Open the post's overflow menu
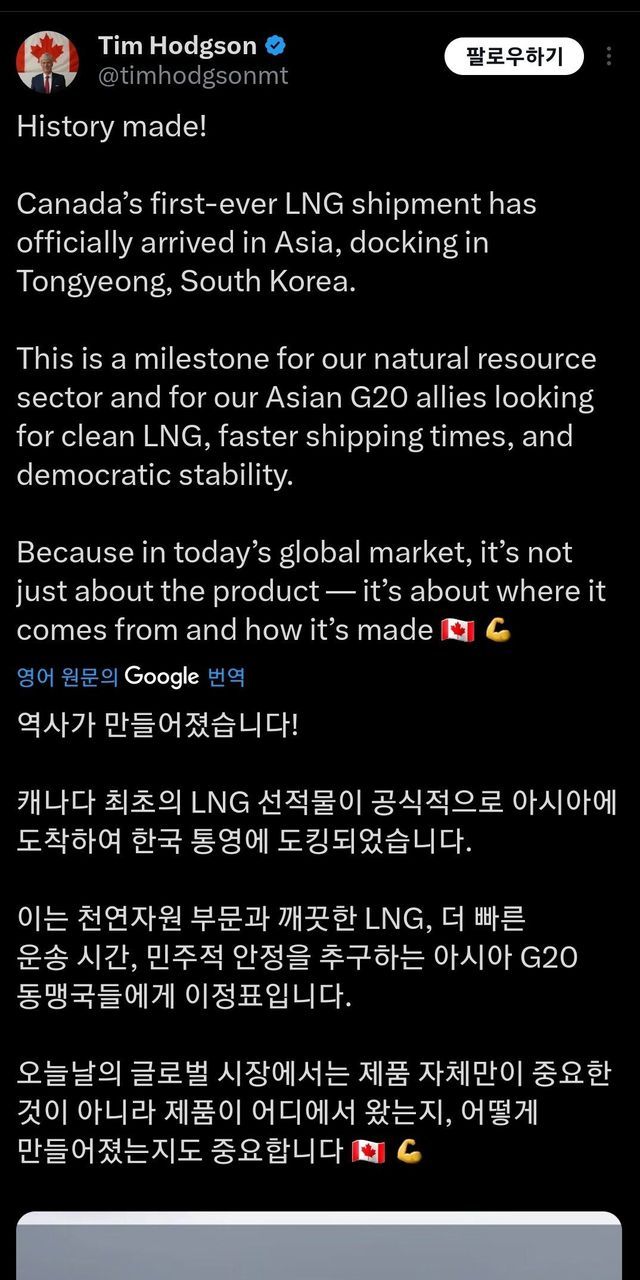 [x=608, y=56]
